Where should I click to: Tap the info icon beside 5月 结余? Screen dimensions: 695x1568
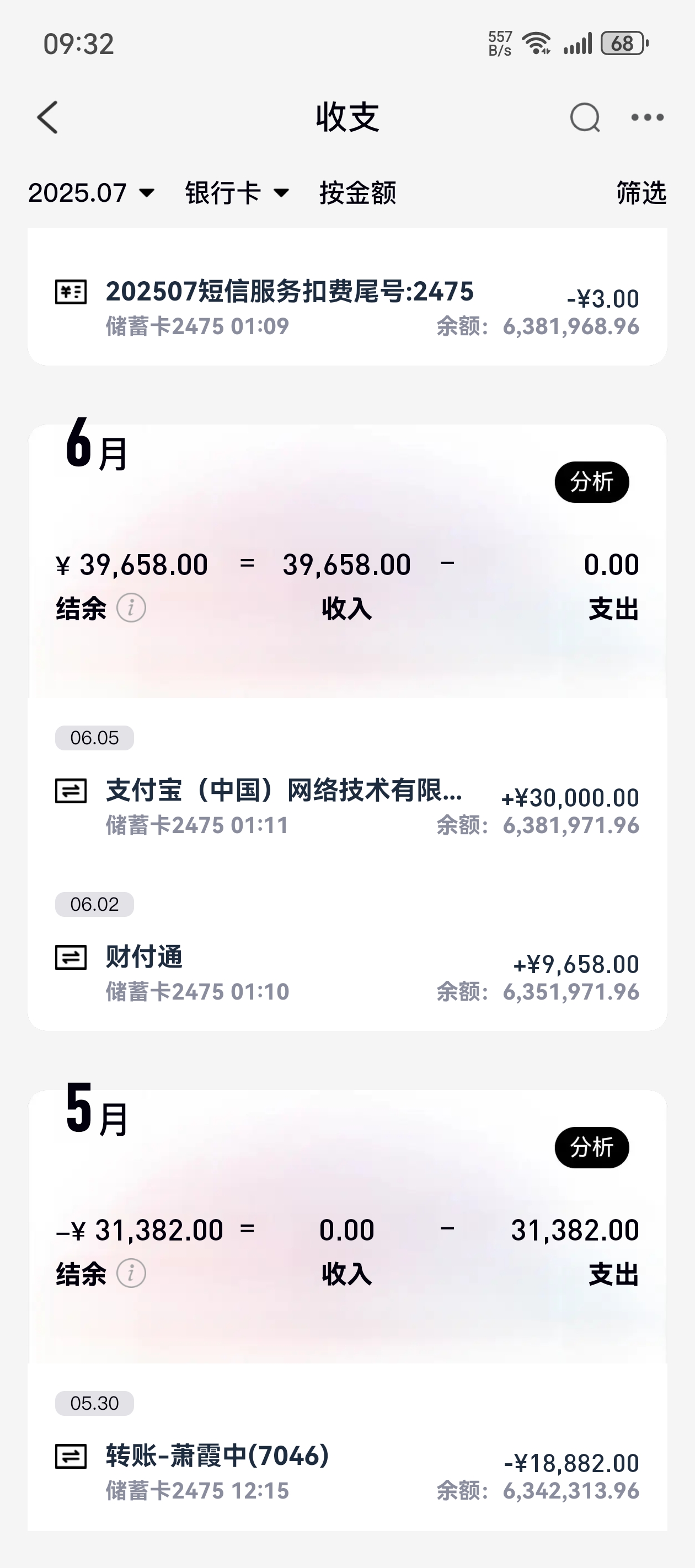click(x=131, y=1274)
